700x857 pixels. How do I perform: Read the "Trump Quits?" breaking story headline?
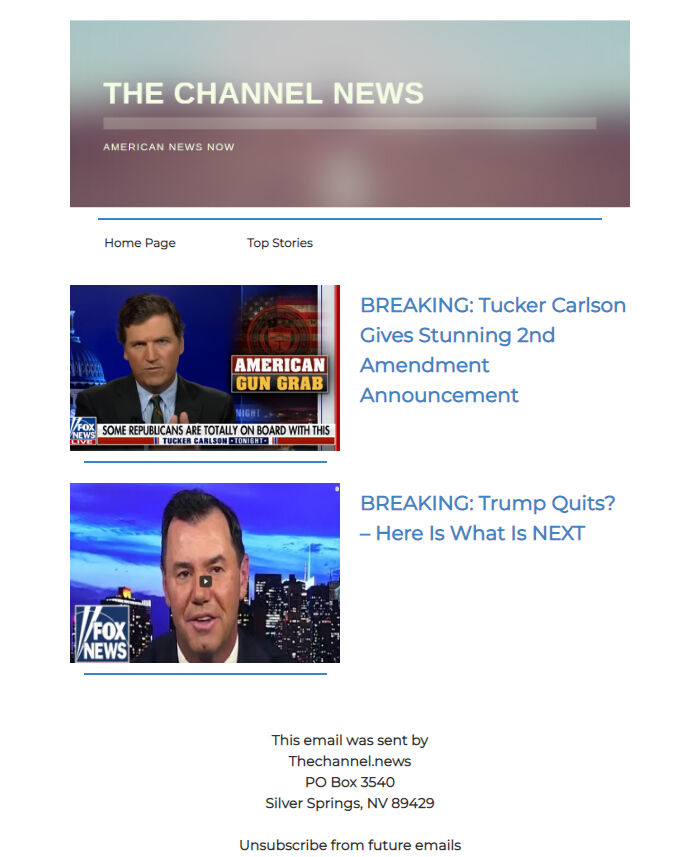[x=487, y=518]
